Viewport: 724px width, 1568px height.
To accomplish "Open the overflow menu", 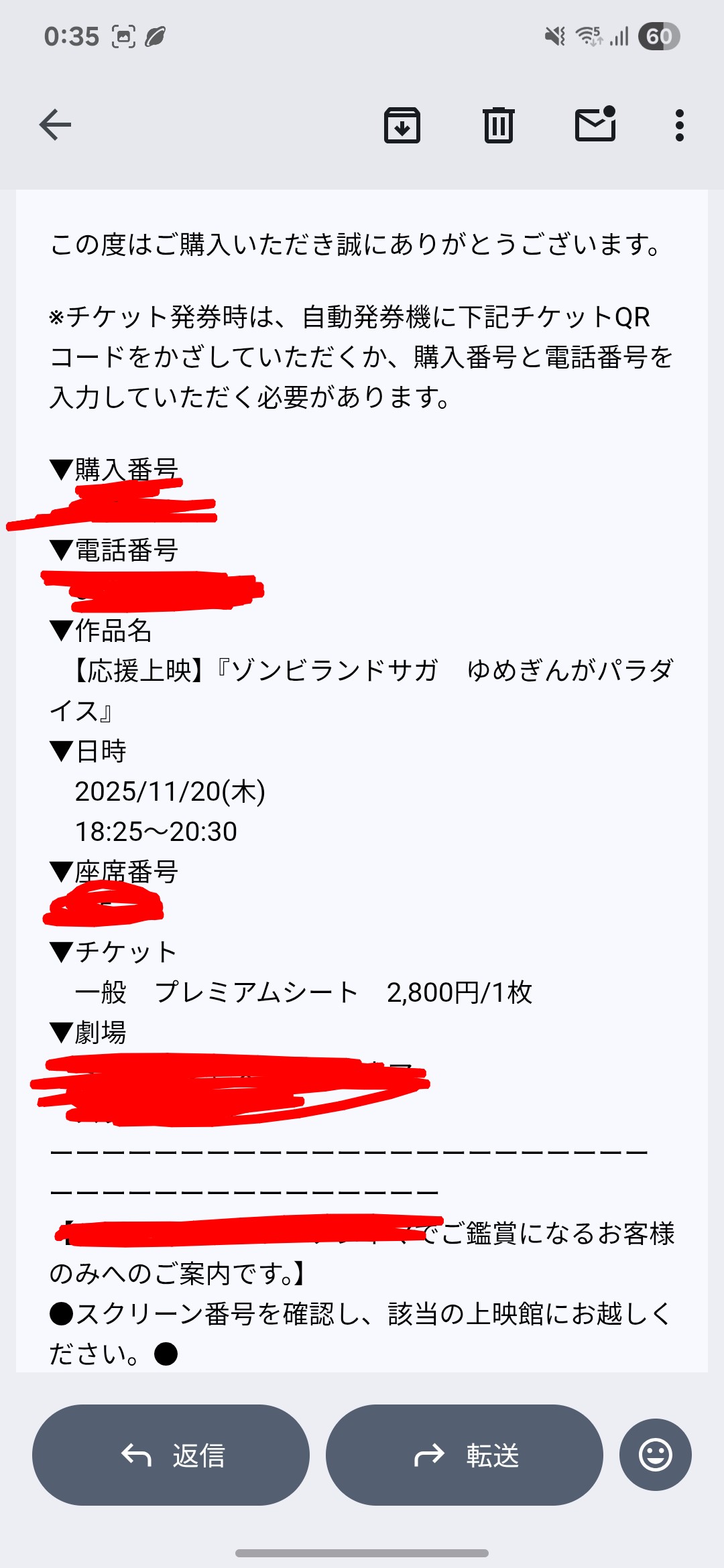I will point(679,125).
